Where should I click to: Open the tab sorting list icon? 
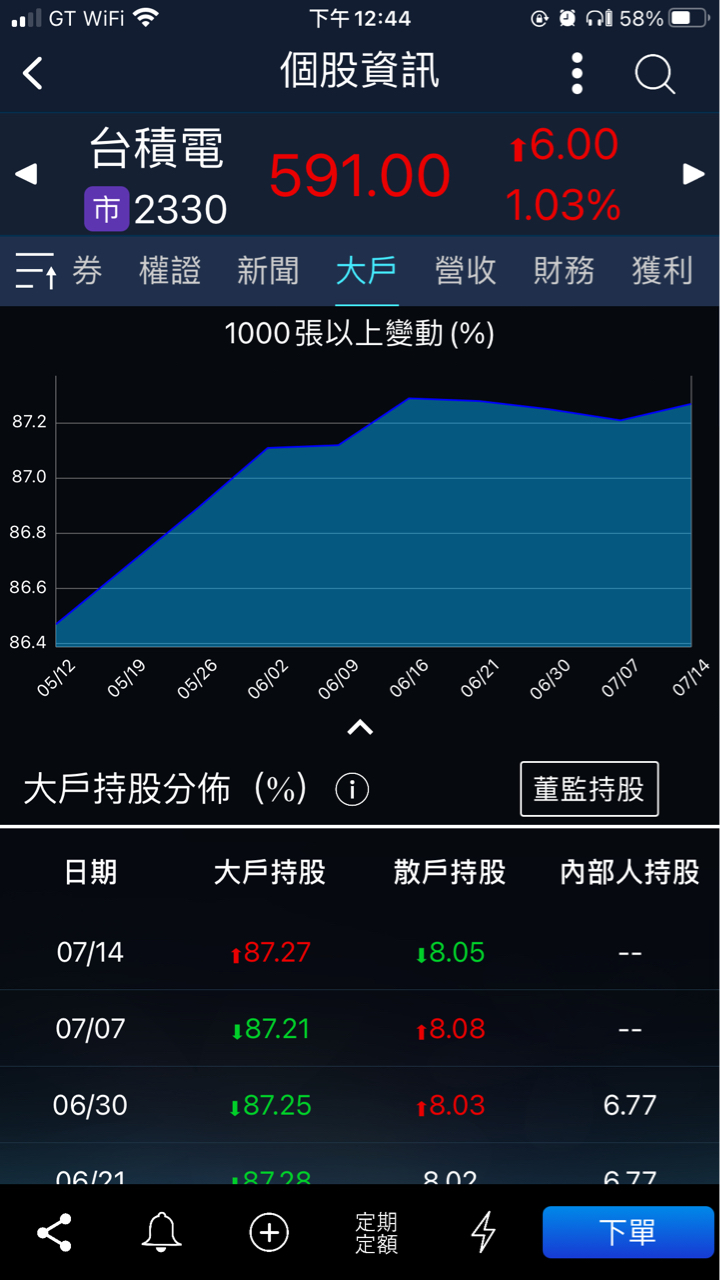(36, 271)
